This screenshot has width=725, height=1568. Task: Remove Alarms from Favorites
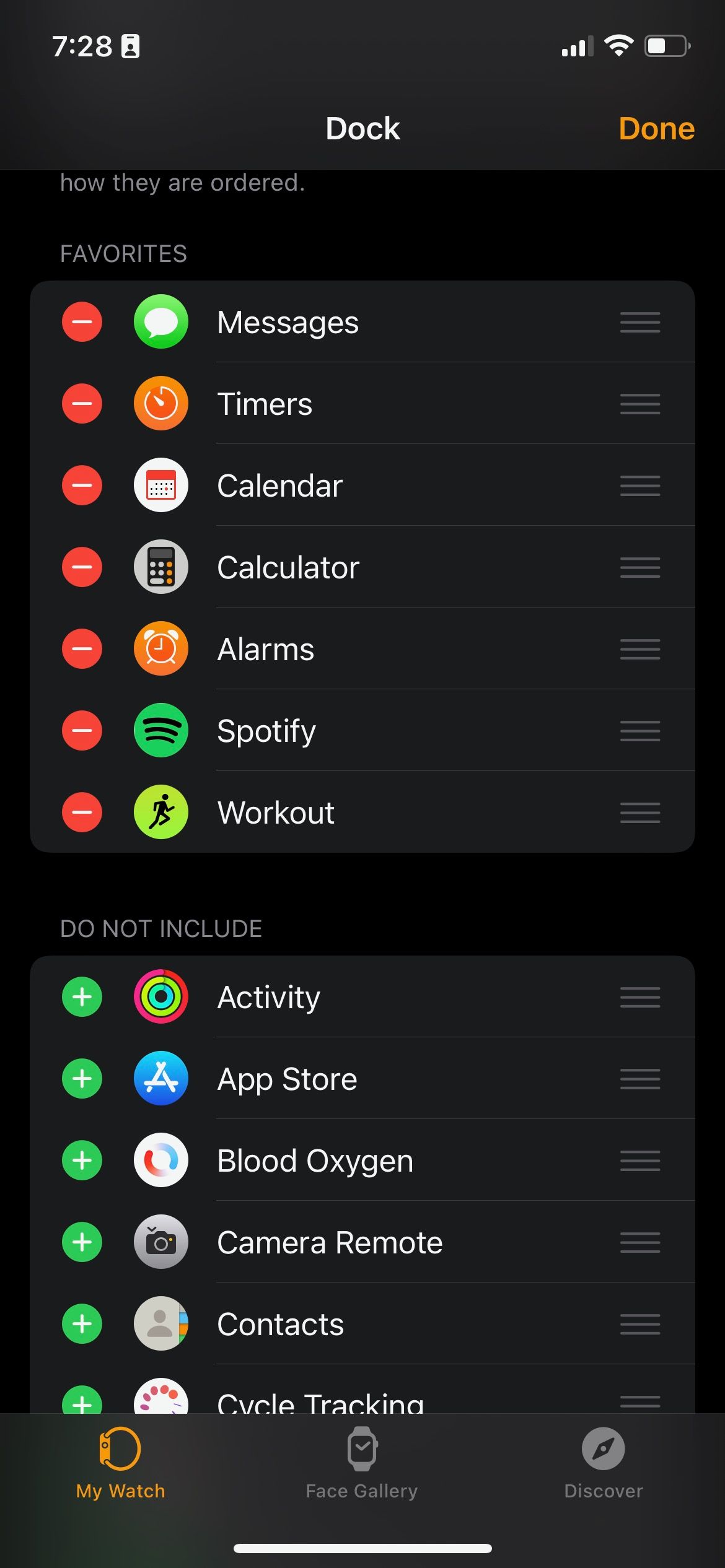82,648
